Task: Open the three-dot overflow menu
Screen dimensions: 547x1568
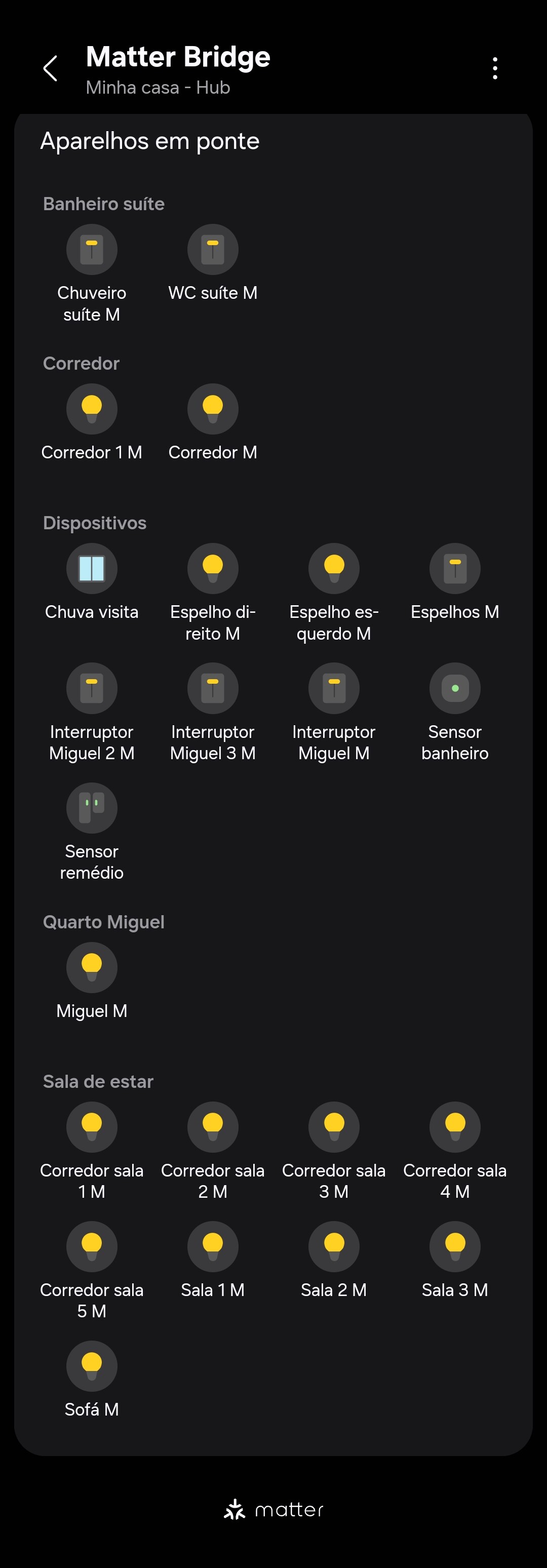Action: click(495, 68)
